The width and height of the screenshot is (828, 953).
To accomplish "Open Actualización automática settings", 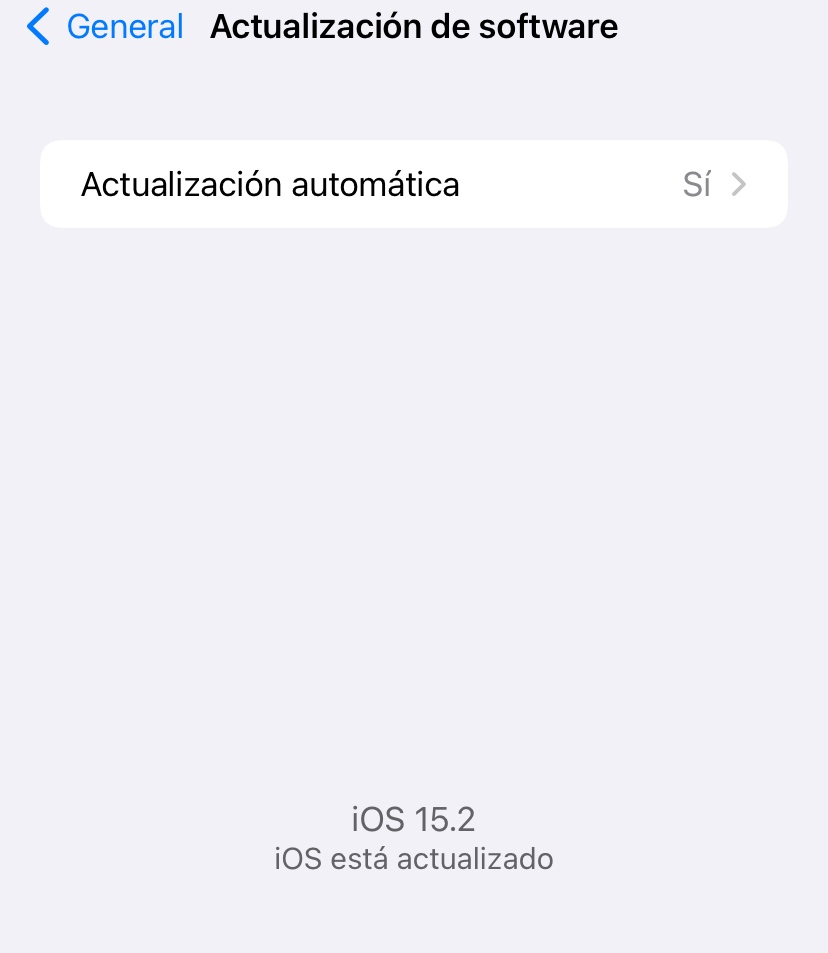I will (413, 185).
